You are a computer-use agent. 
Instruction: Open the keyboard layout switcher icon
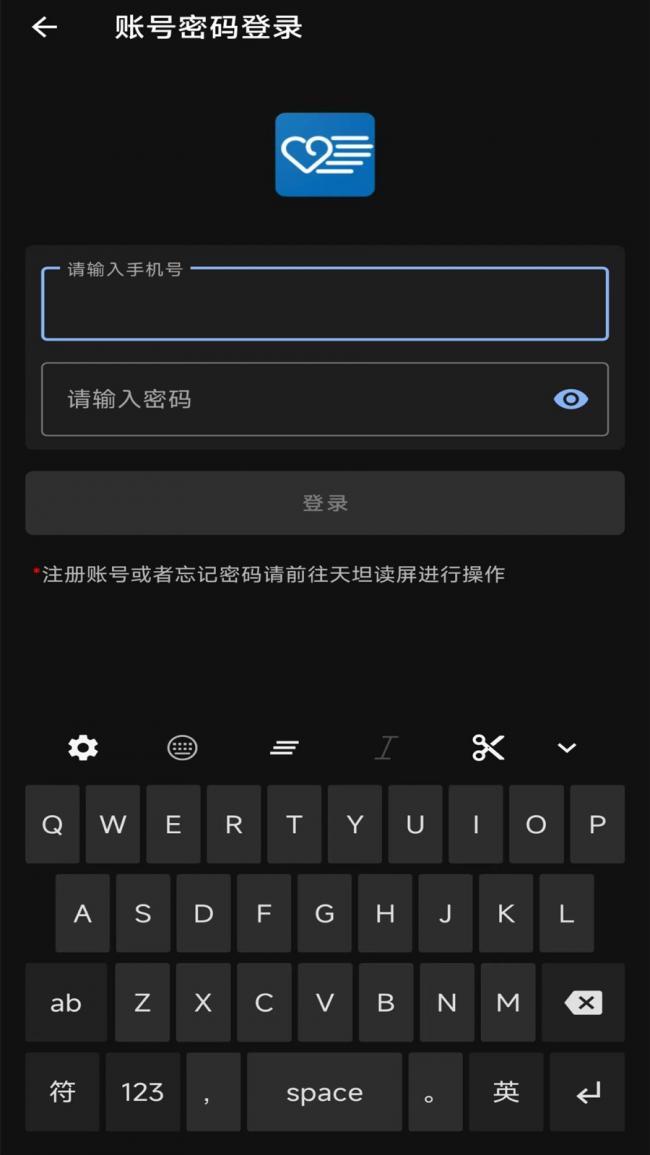182,747
